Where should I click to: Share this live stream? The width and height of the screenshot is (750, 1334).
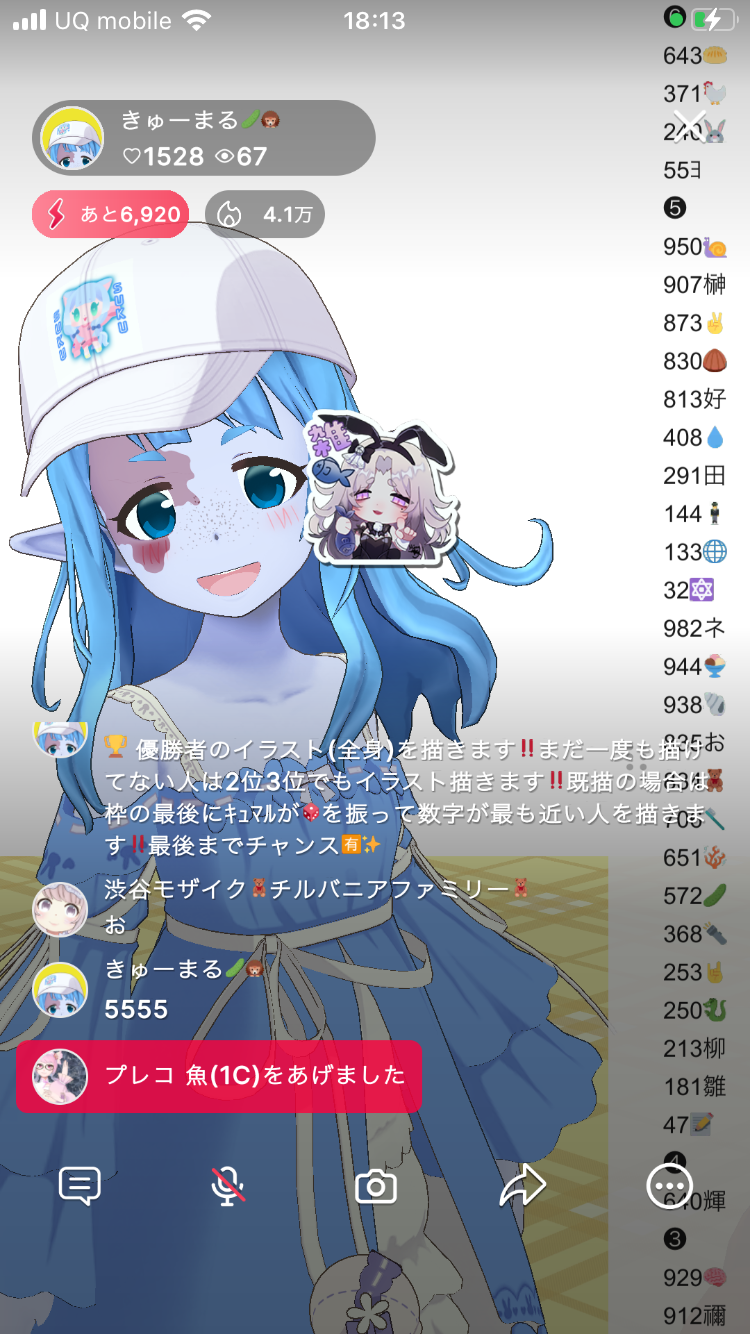[522, 1186]
